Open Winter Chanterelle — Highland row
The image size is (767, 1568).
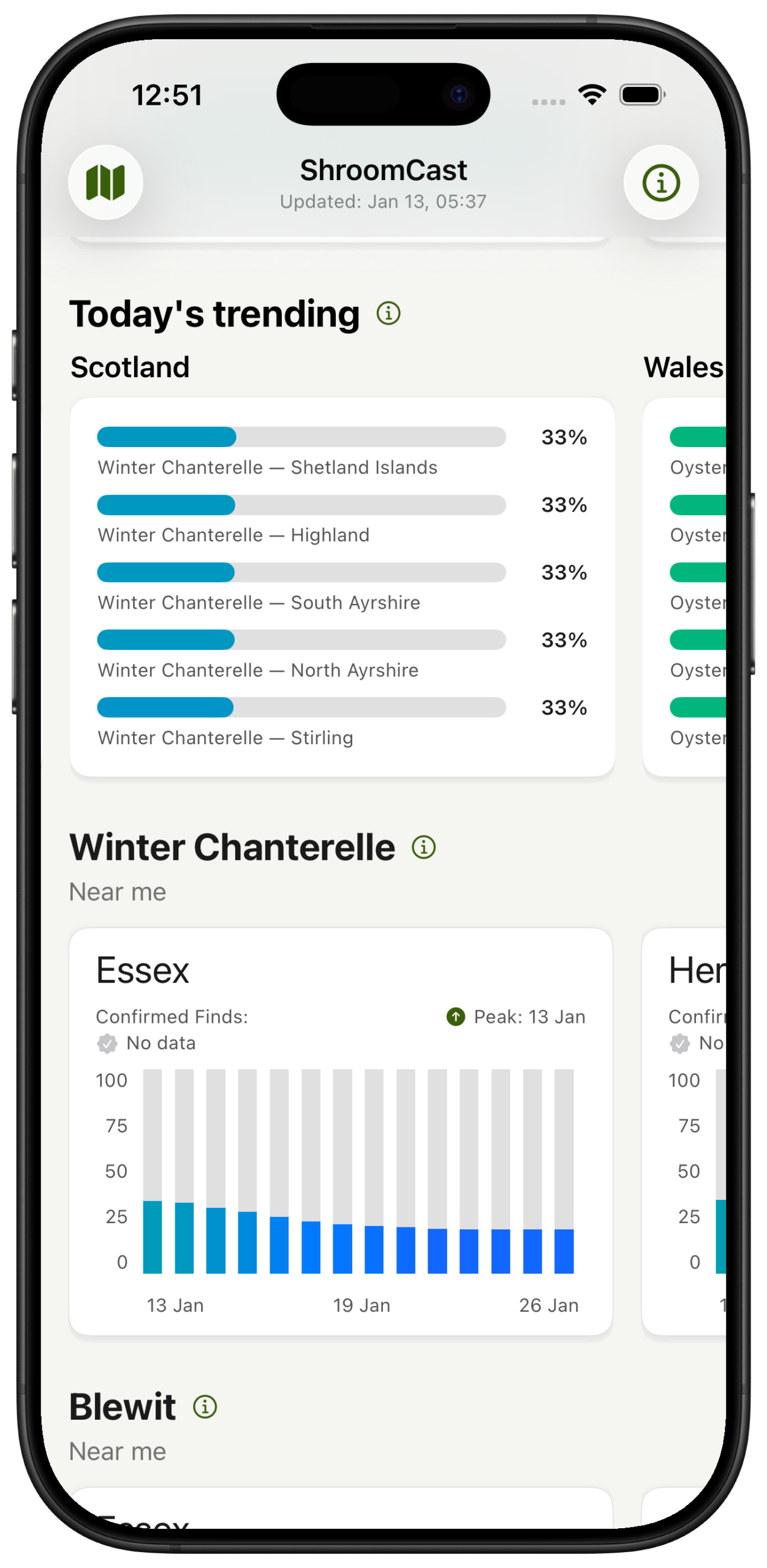pos(342,519)
